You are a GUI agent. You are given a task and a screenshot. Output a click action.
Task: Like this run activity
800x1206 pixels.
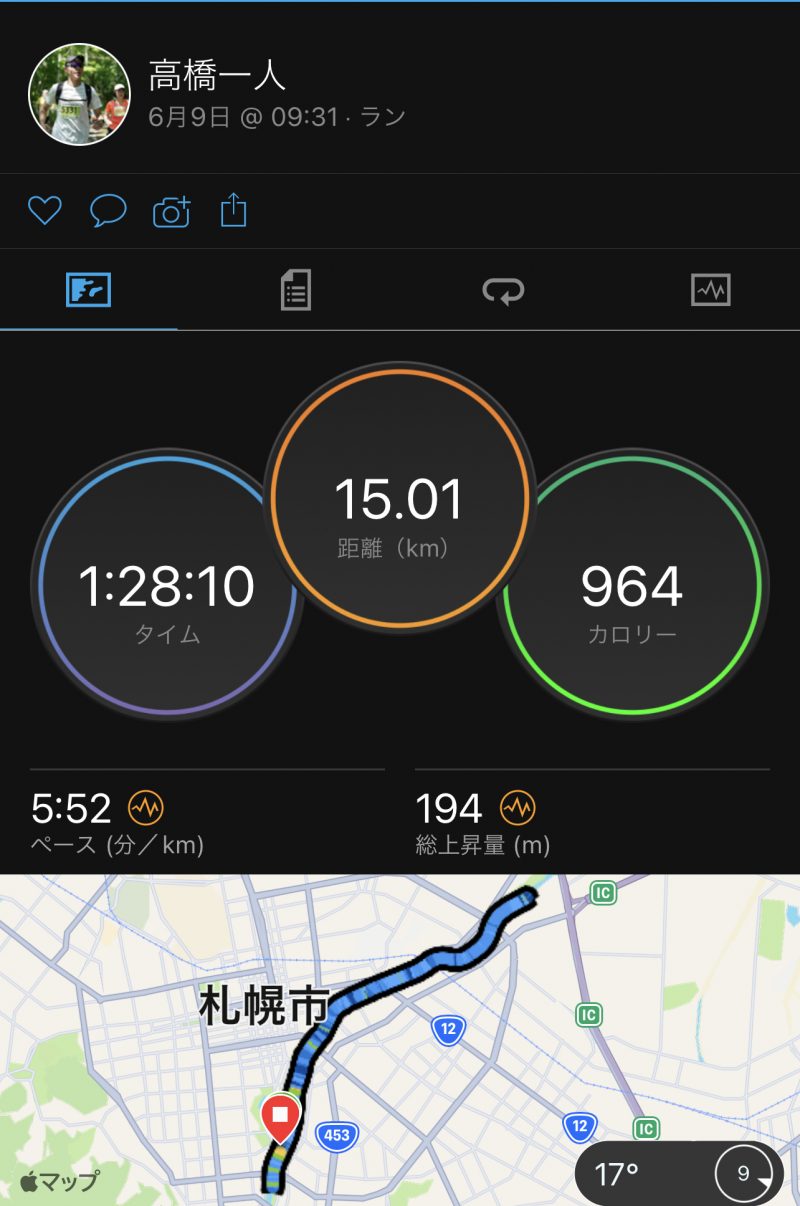(45, 211)
